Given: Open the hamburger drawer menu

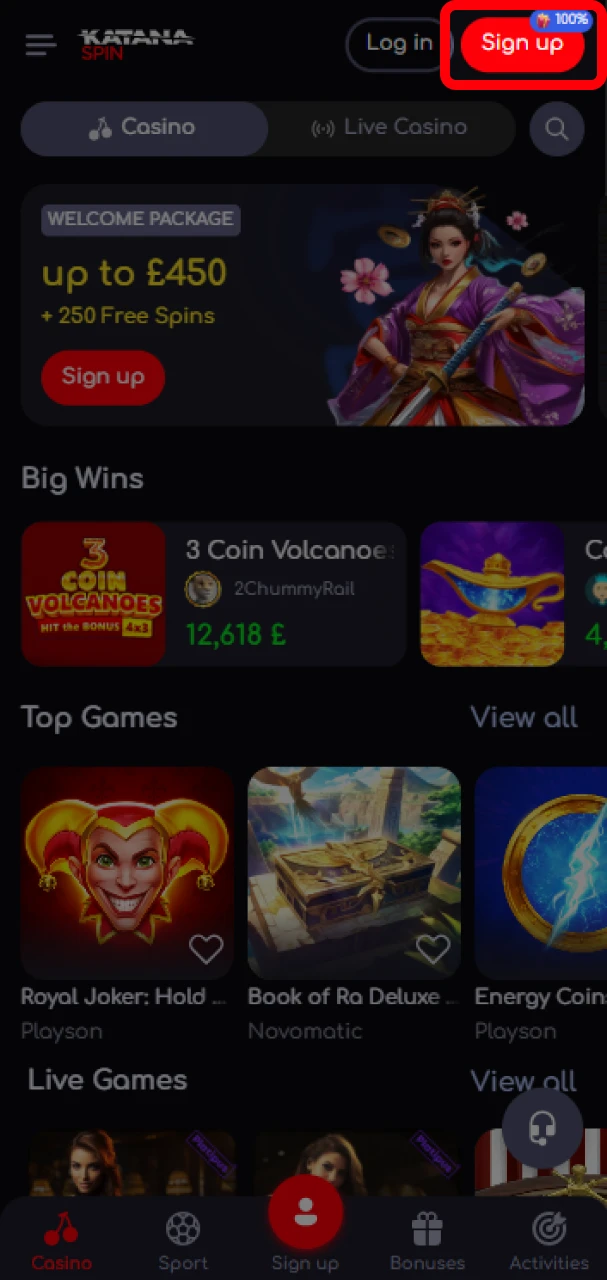Looking at the screenshot, I should [x=41, y=45].
